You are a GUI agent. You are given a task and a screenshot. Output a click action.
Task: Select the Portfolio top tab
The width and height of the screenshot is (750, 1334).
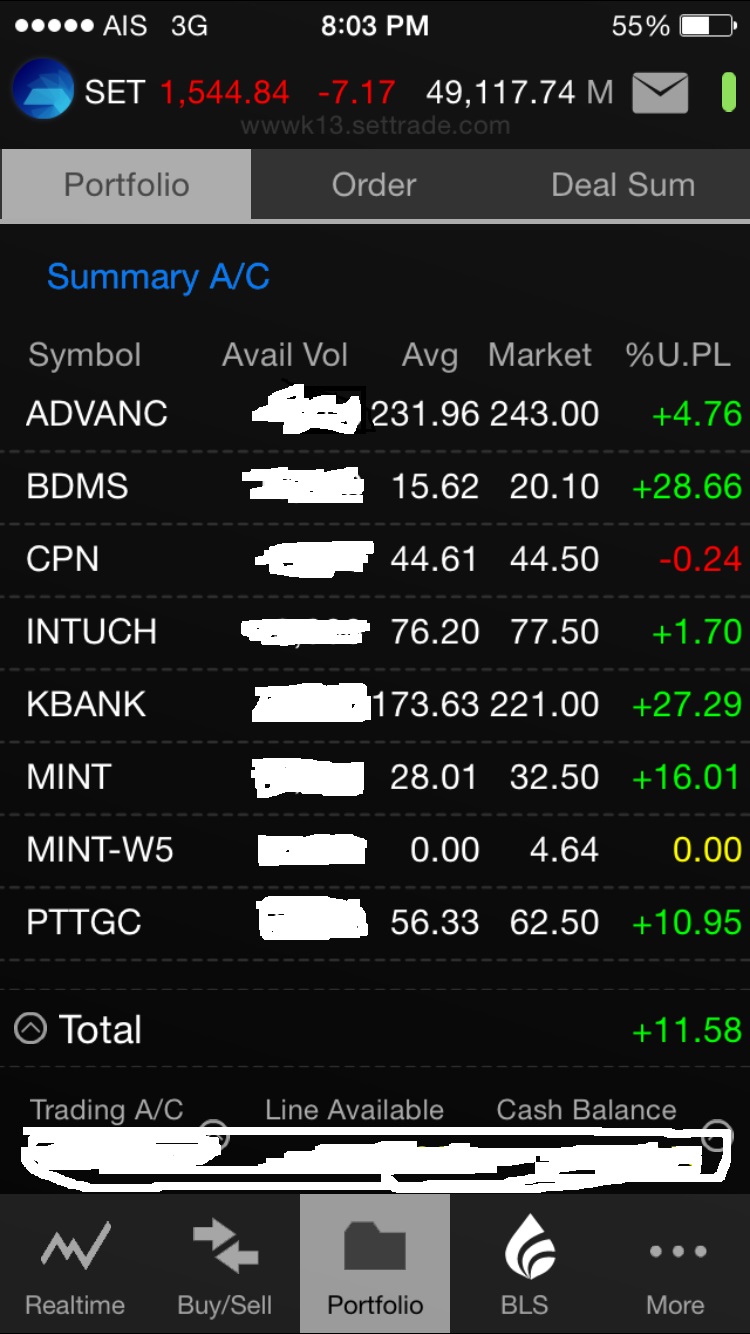[126, 185]
